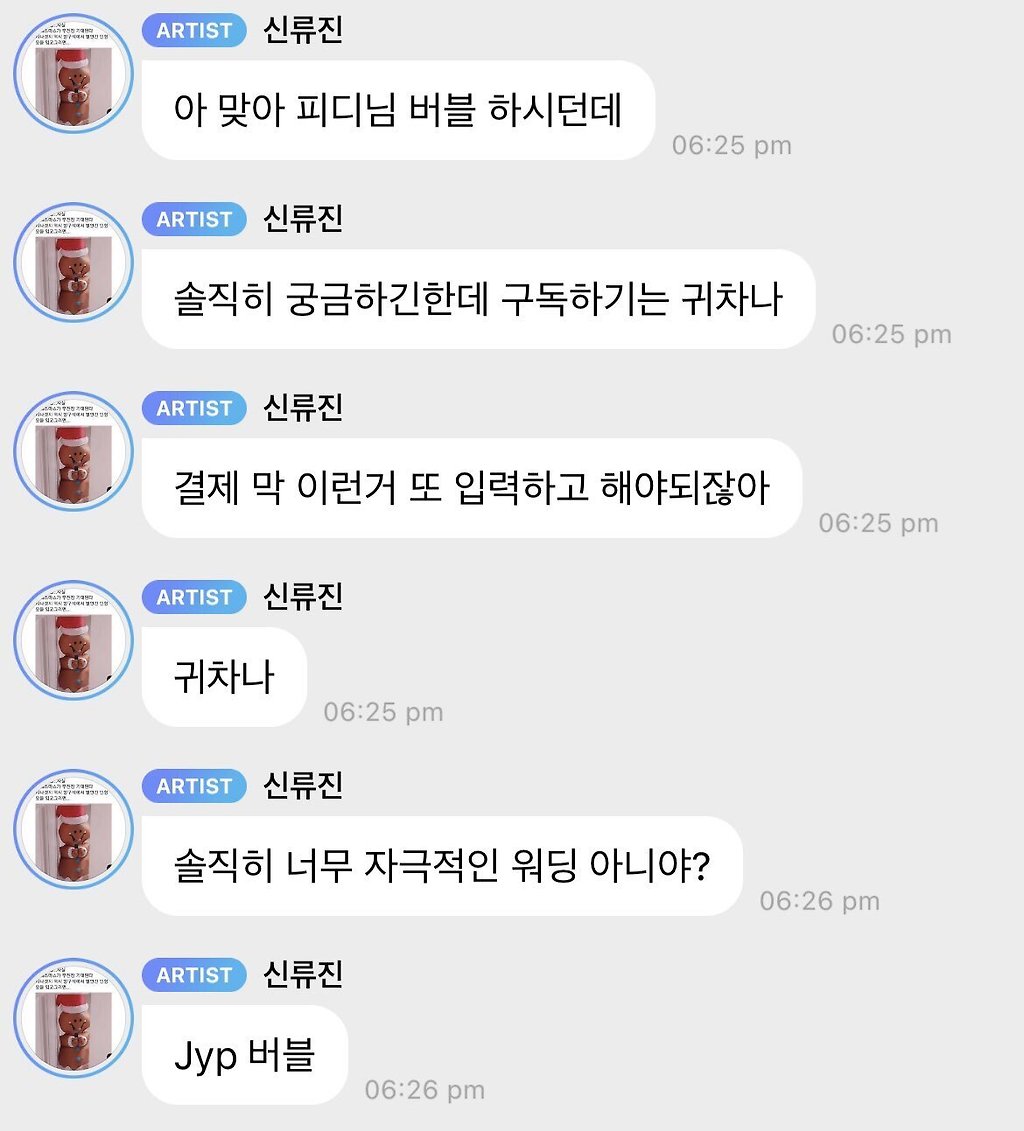The width and height of the screenshot is (1024, 1131).
Task: Open the avatar beside the bottom message
Action: pos(71,1016)
